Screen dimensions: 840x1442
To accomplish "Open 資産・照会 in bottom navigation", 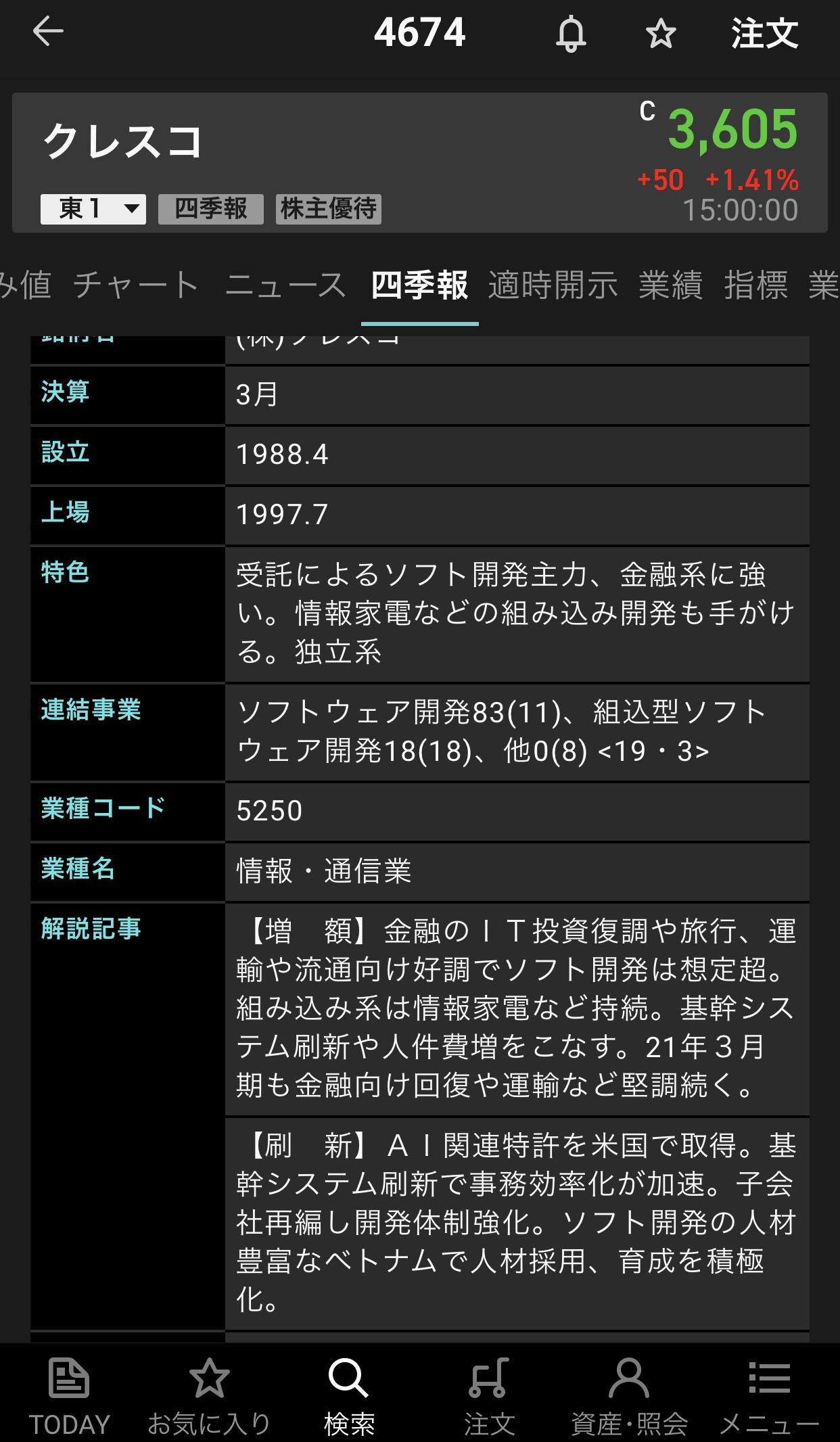I will pos(629,1396).
